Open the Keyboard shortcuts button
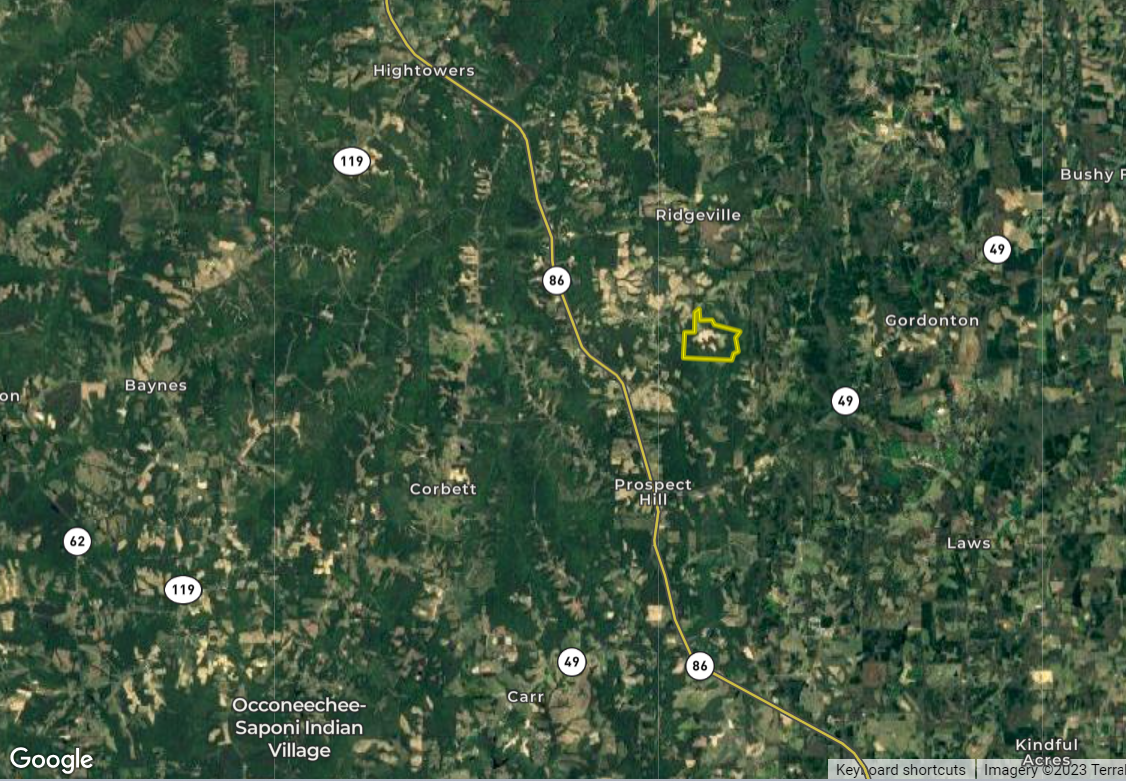Image resolution: width=1126 pixels, height=781 pixels. point(901,770)
